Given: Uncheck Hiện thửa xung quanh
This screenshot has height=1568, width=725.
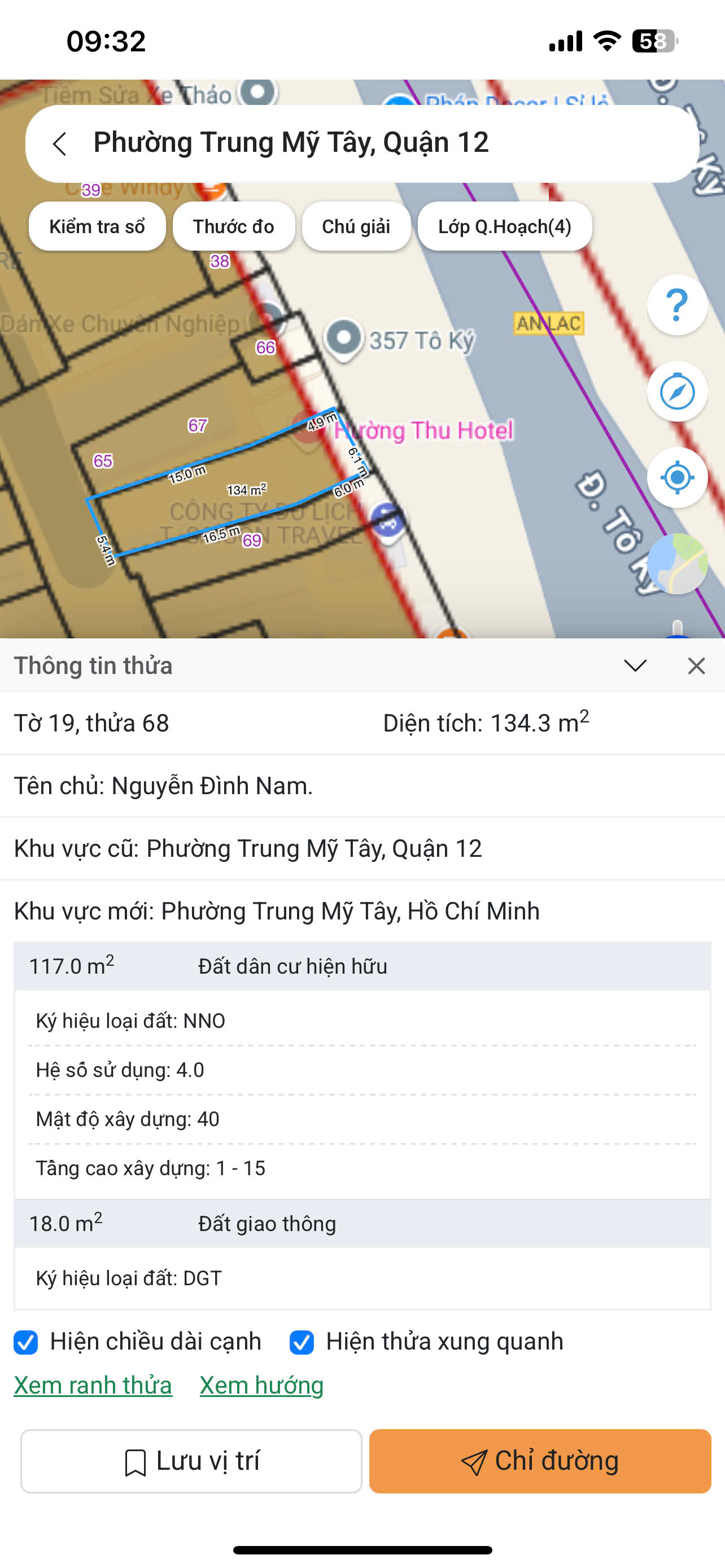Looking at the screenshot, I should click(302, 1342).
